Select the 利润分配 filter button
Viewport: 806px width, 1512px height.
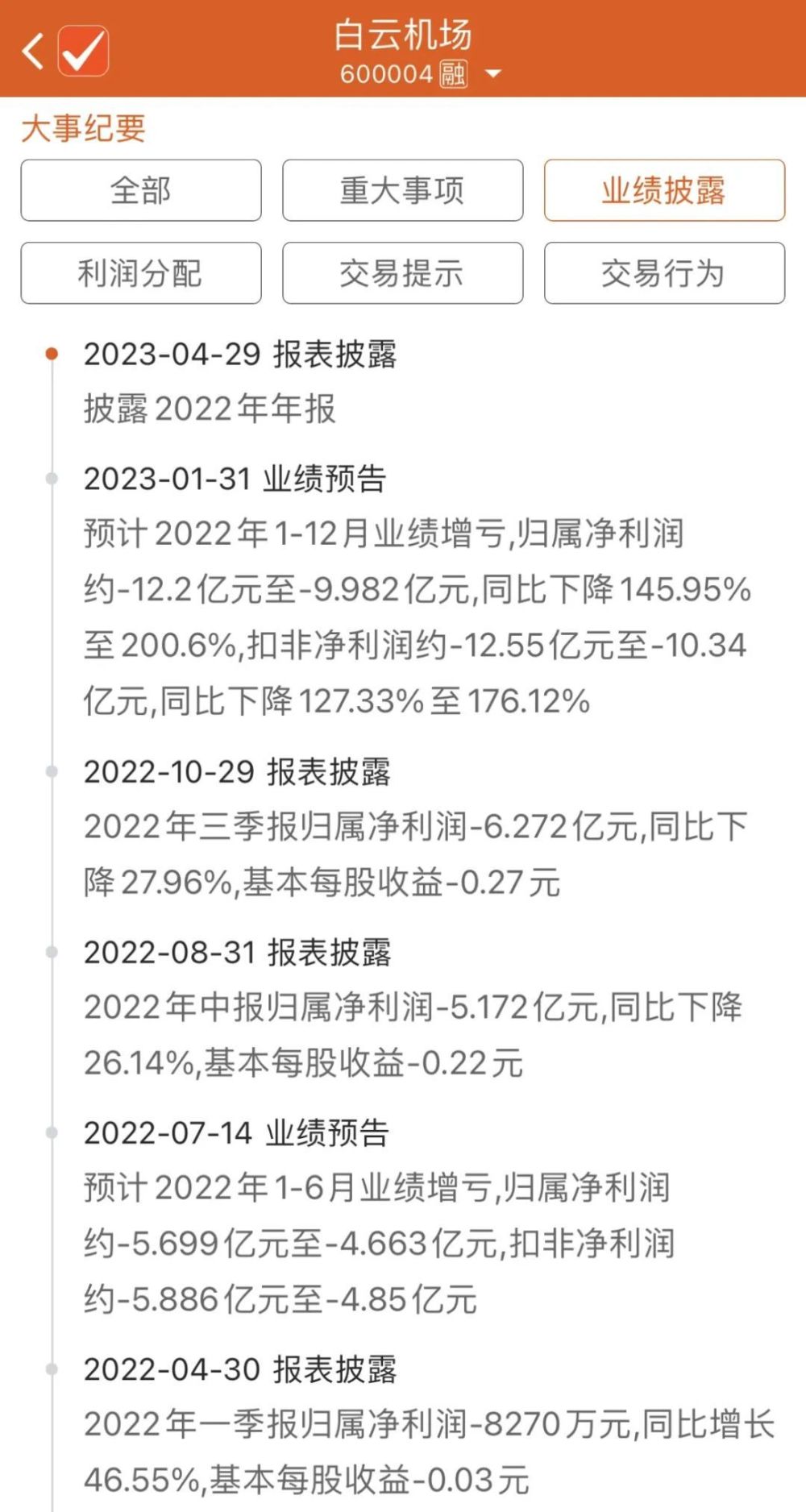pos(141,273)
